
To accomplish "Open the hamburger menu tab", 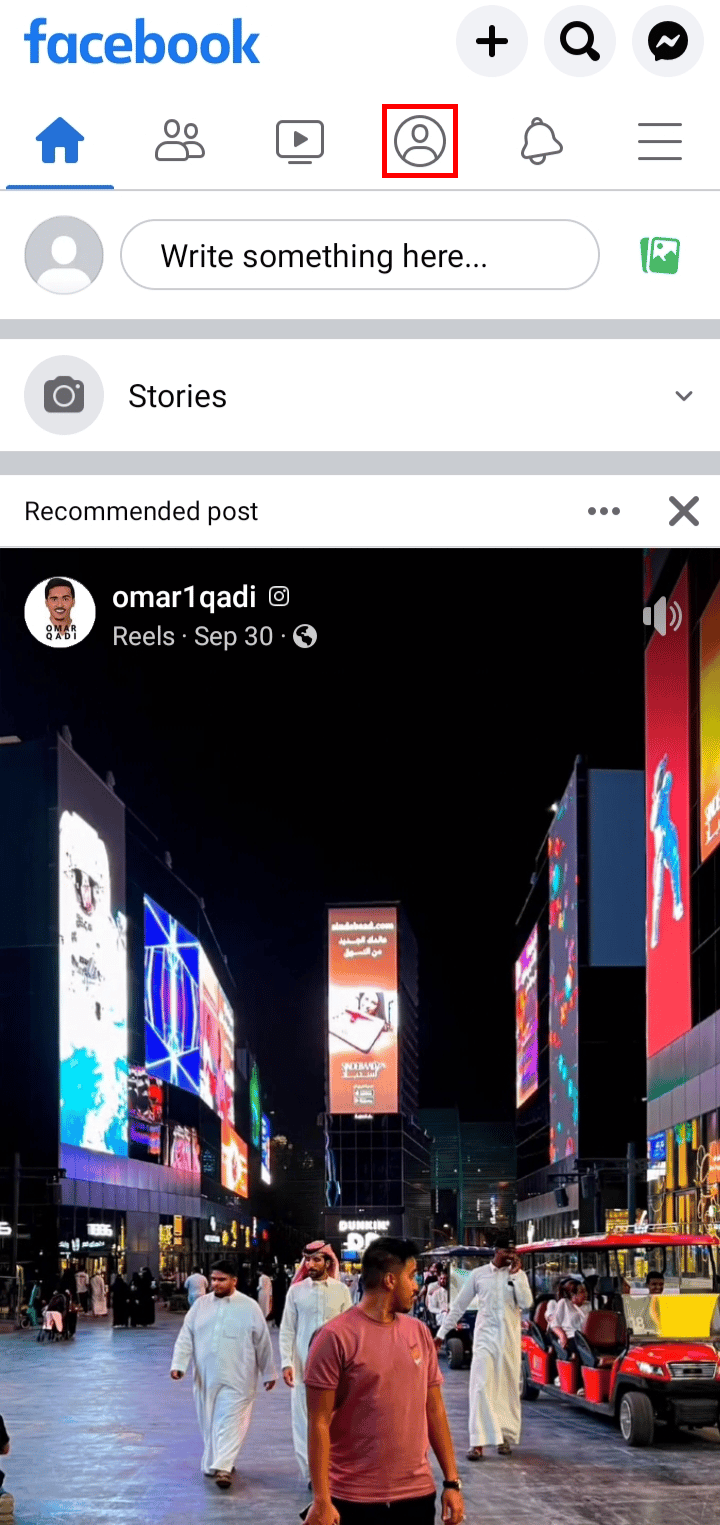I will tap(660, 141).
